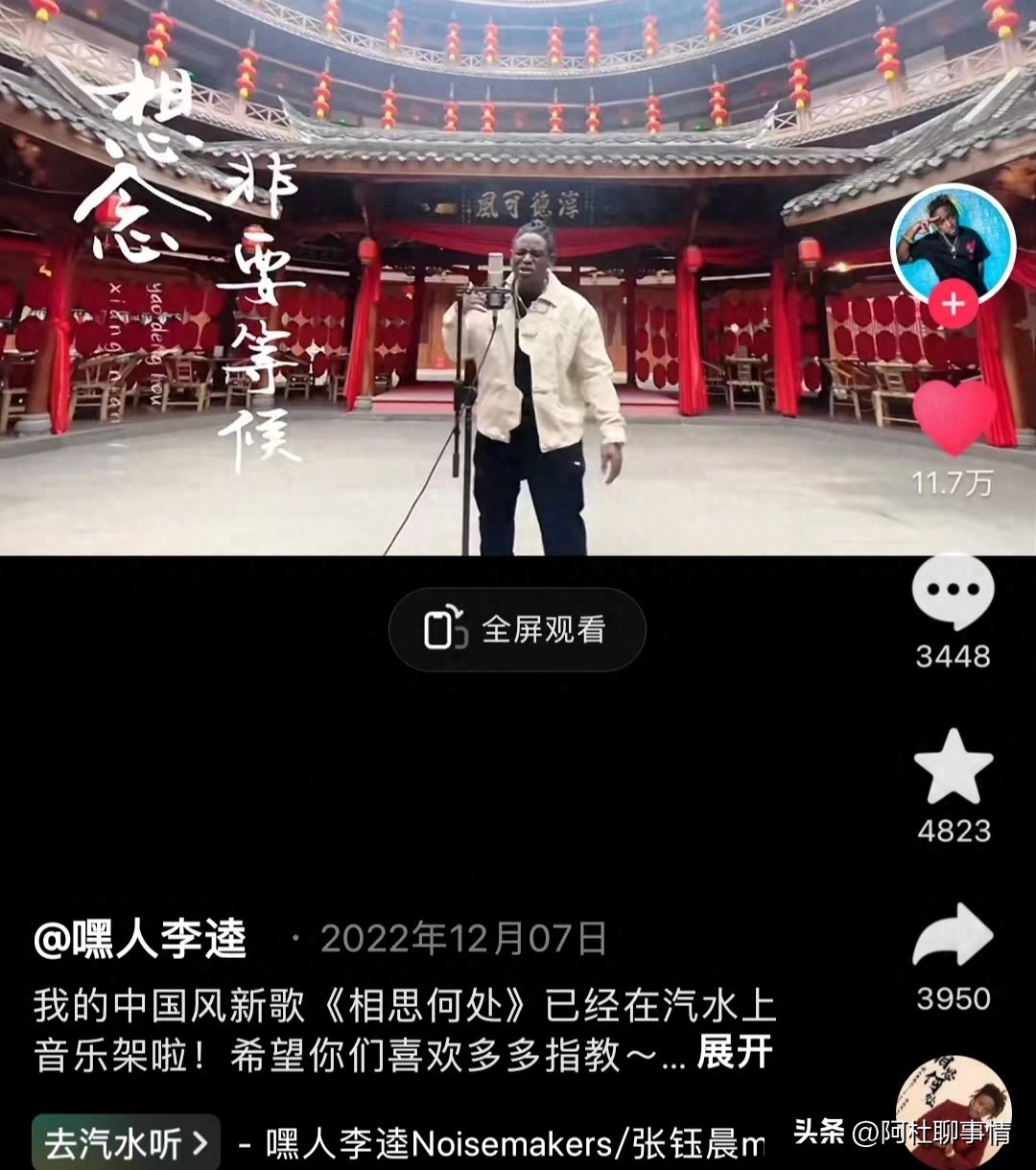Open the spinning music disc

(x=954, y=1112)
